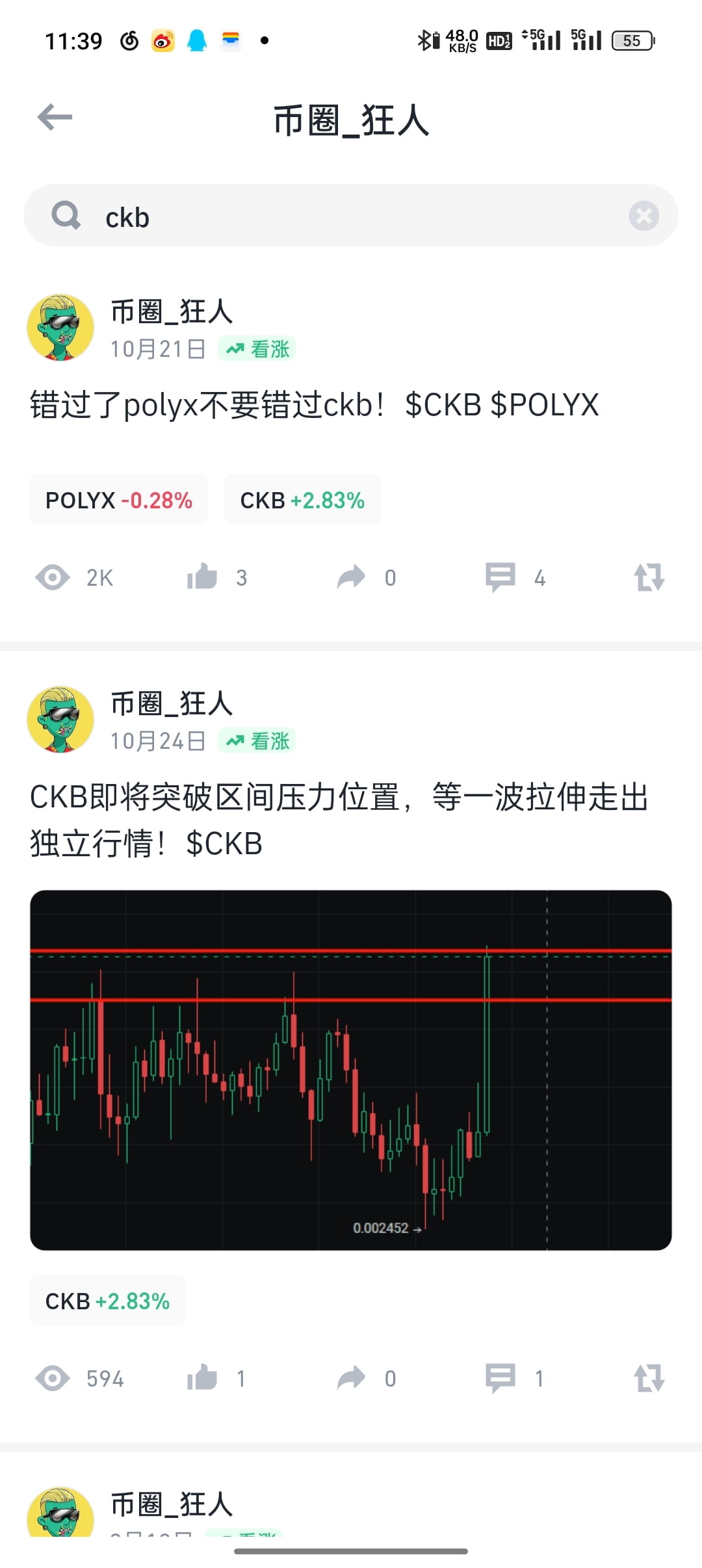Open the CKB price chip below the chart

pyautogui.click(x=107, y=1301)
